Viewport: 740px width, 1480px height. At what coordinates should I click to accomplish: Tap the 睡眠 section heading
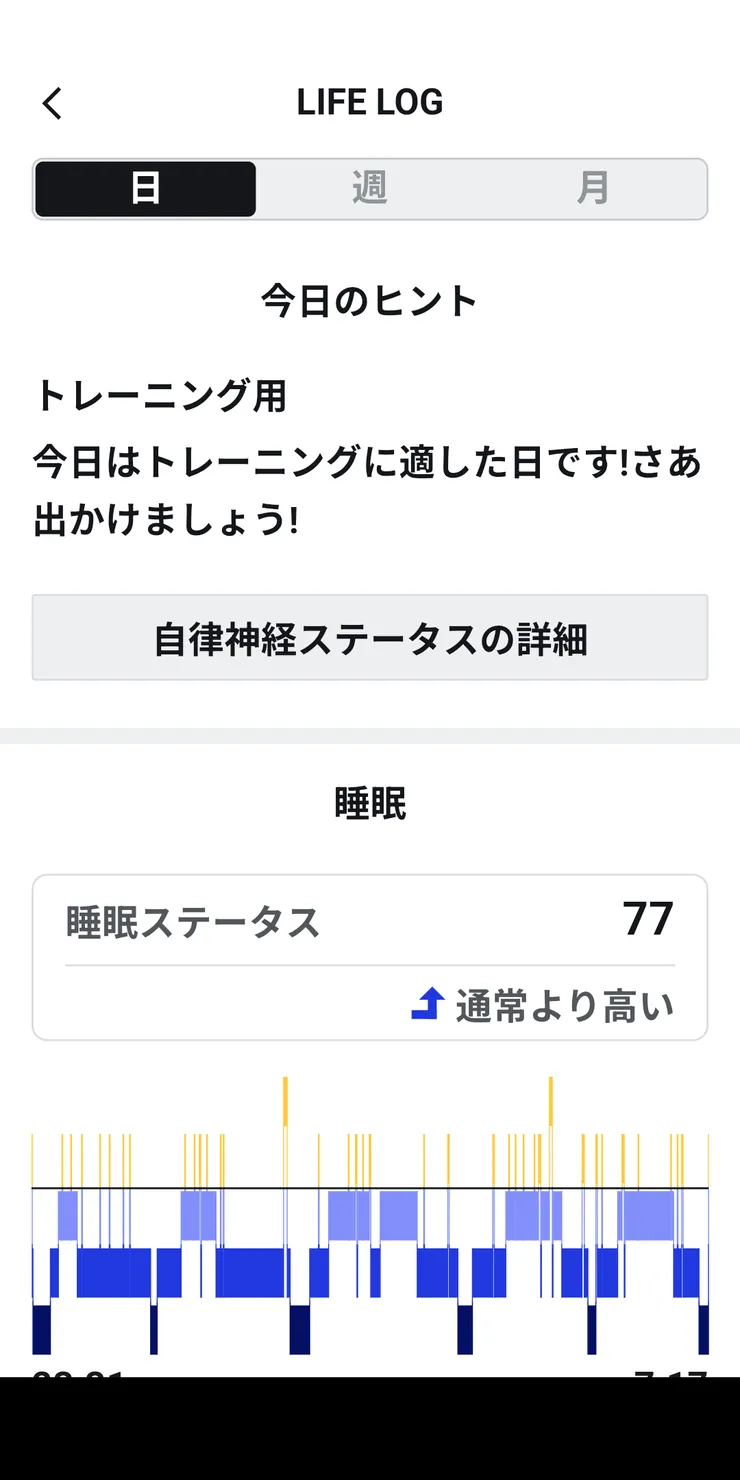[369, 803]
